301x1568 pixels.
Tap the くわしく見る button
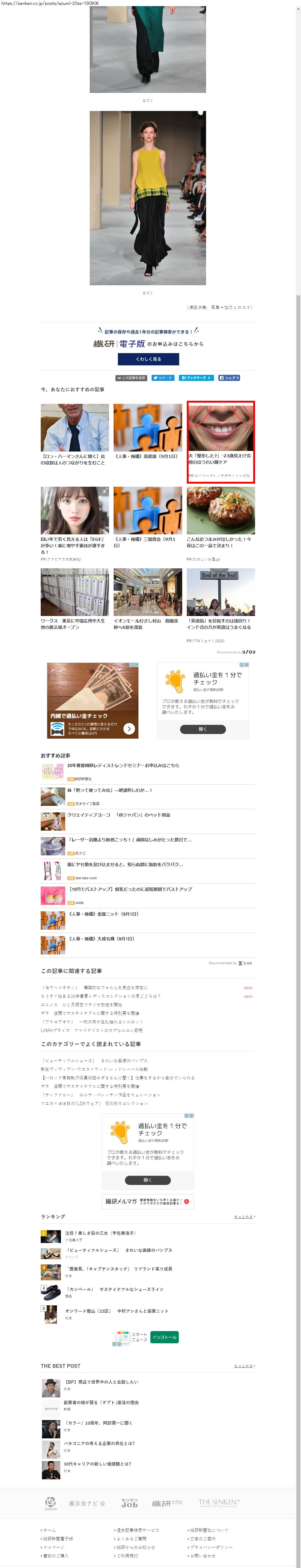pyautogui.click(x=148, y=359)
